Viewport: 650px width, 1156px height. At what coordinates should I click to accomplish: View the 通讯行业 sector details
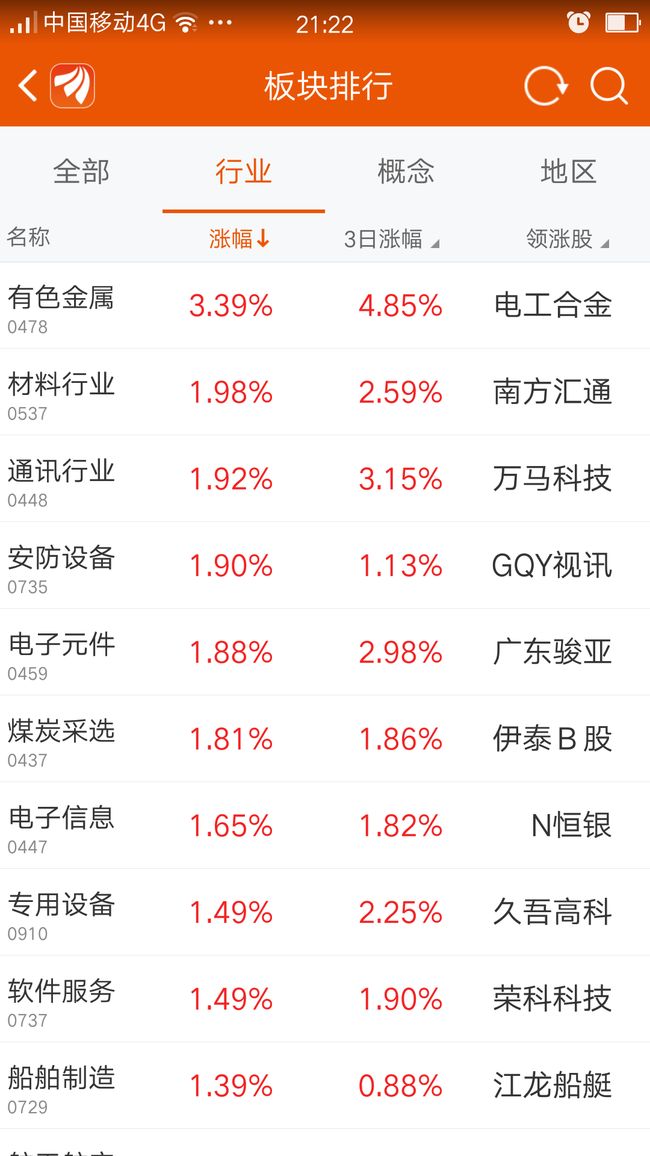pos(325,479)
